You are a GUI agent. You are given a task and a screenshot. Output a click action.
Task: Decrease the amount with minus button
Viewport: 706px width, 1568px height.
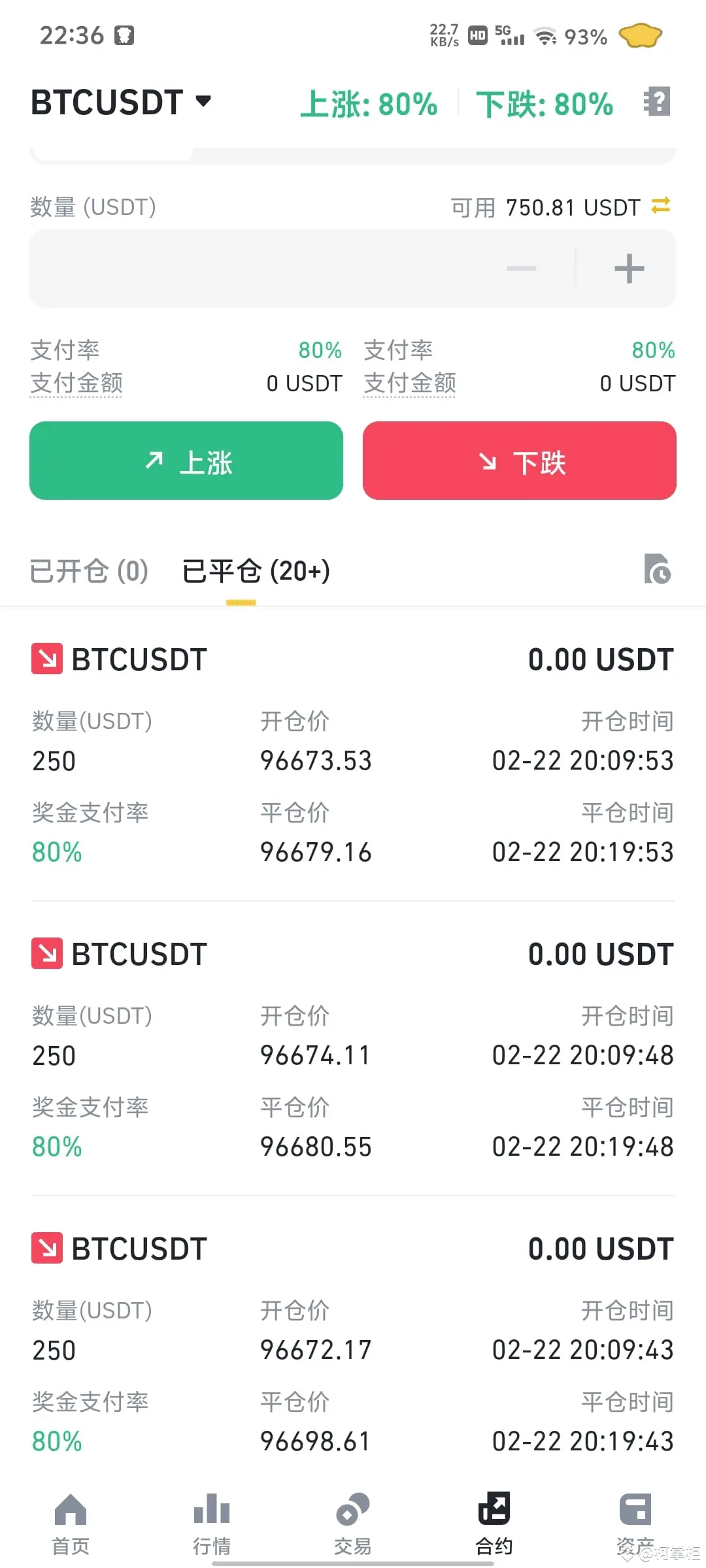pyautogui.click(x=522, y=268)
